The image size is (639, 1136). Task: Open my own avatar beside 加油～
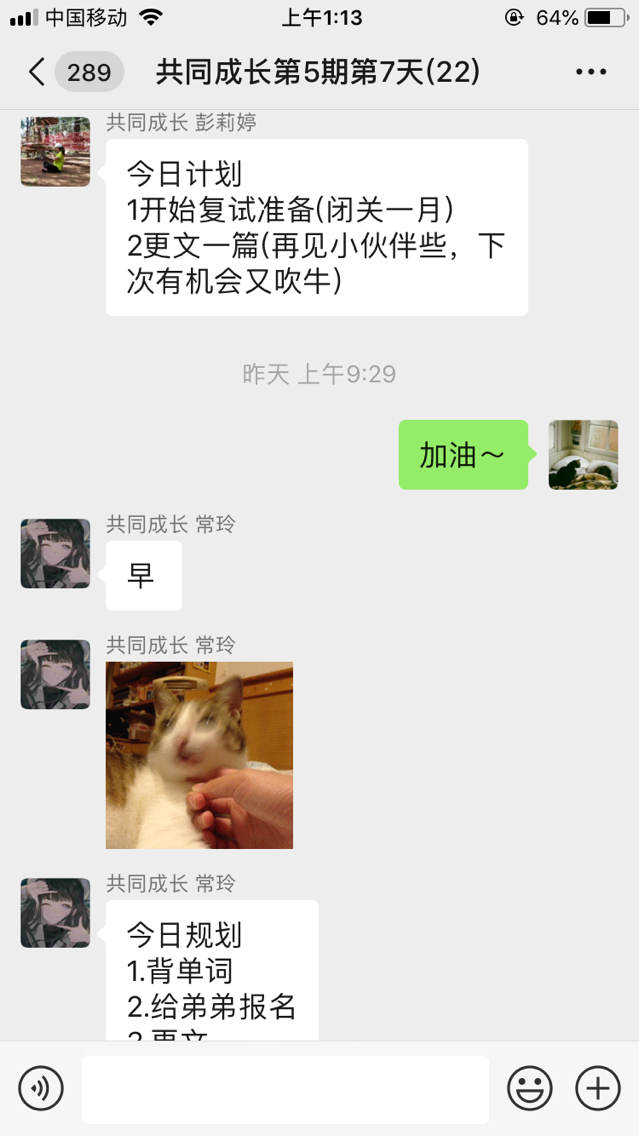pyautogui.click(x=583, y=455)
